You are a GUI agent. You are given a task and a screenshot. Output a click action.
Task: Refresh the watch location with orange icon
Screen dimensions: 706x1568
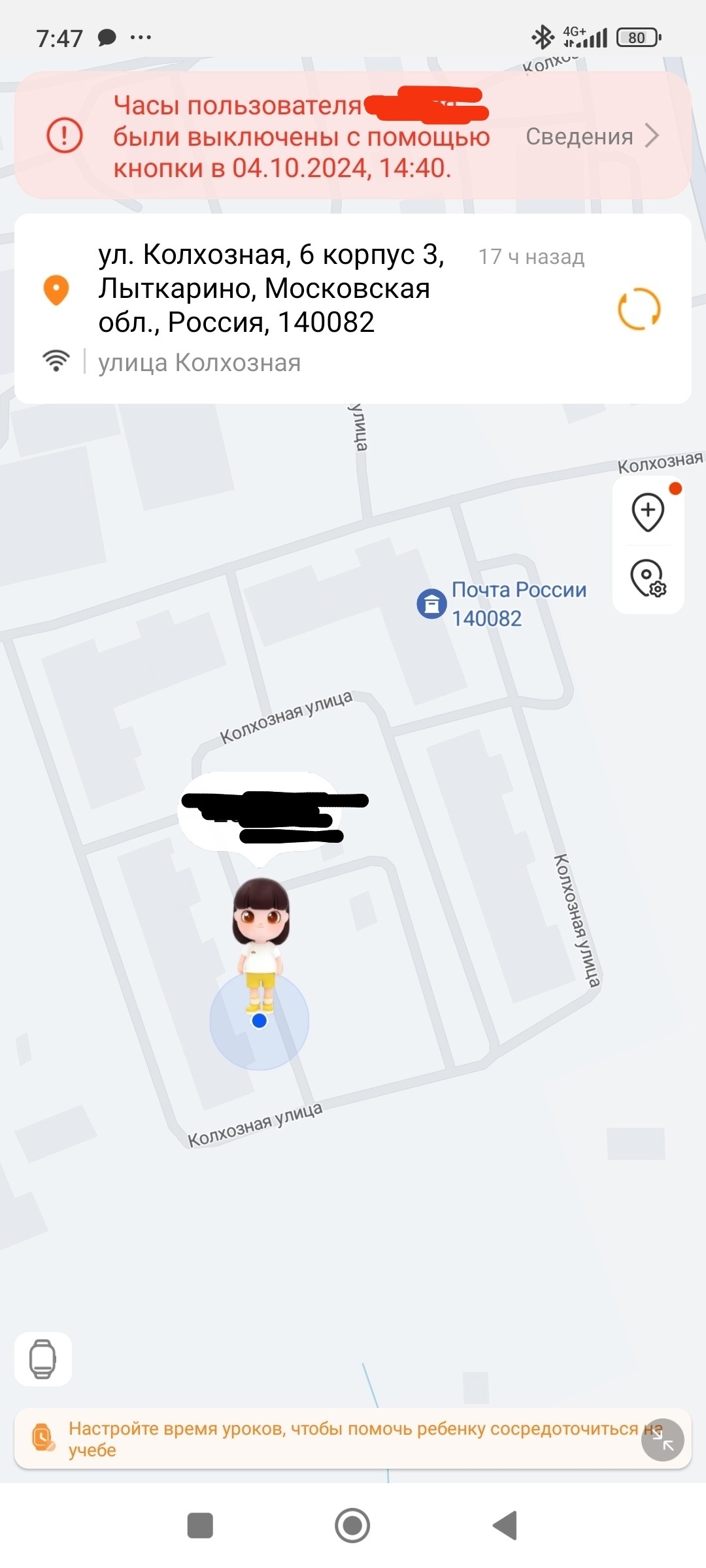[x=639, y=309]
